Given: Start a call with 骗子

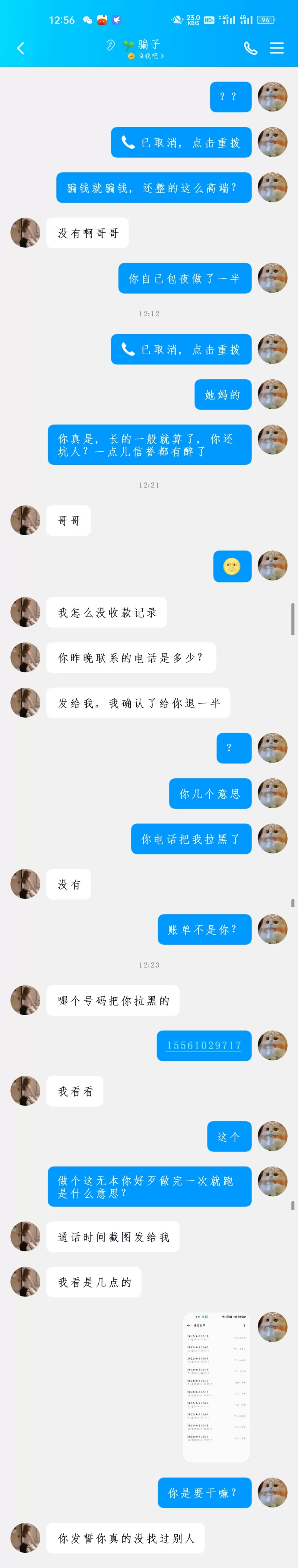Looking at the screenshot, I should pyautogui.click(x=250, y=48).
